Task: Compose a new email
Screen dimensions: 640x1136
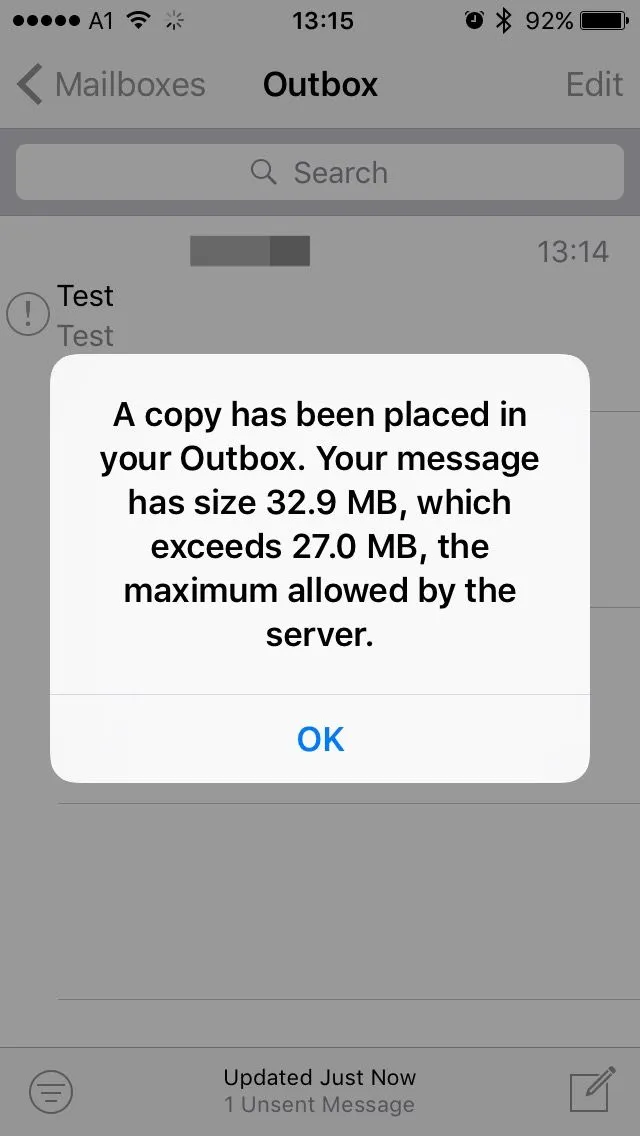Action: click(x=591, y=1090)
